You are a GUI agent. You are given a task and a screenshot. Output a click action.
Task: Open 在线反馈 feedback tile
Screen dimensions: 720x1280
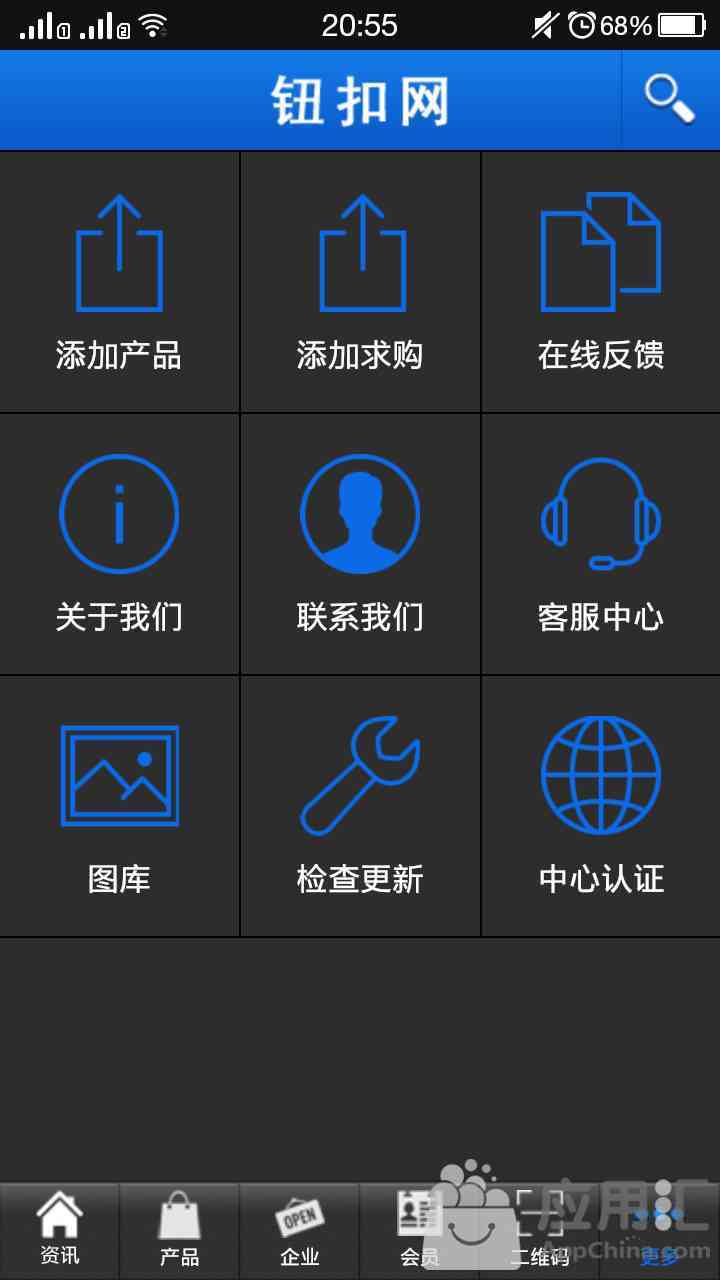[601, 282]
